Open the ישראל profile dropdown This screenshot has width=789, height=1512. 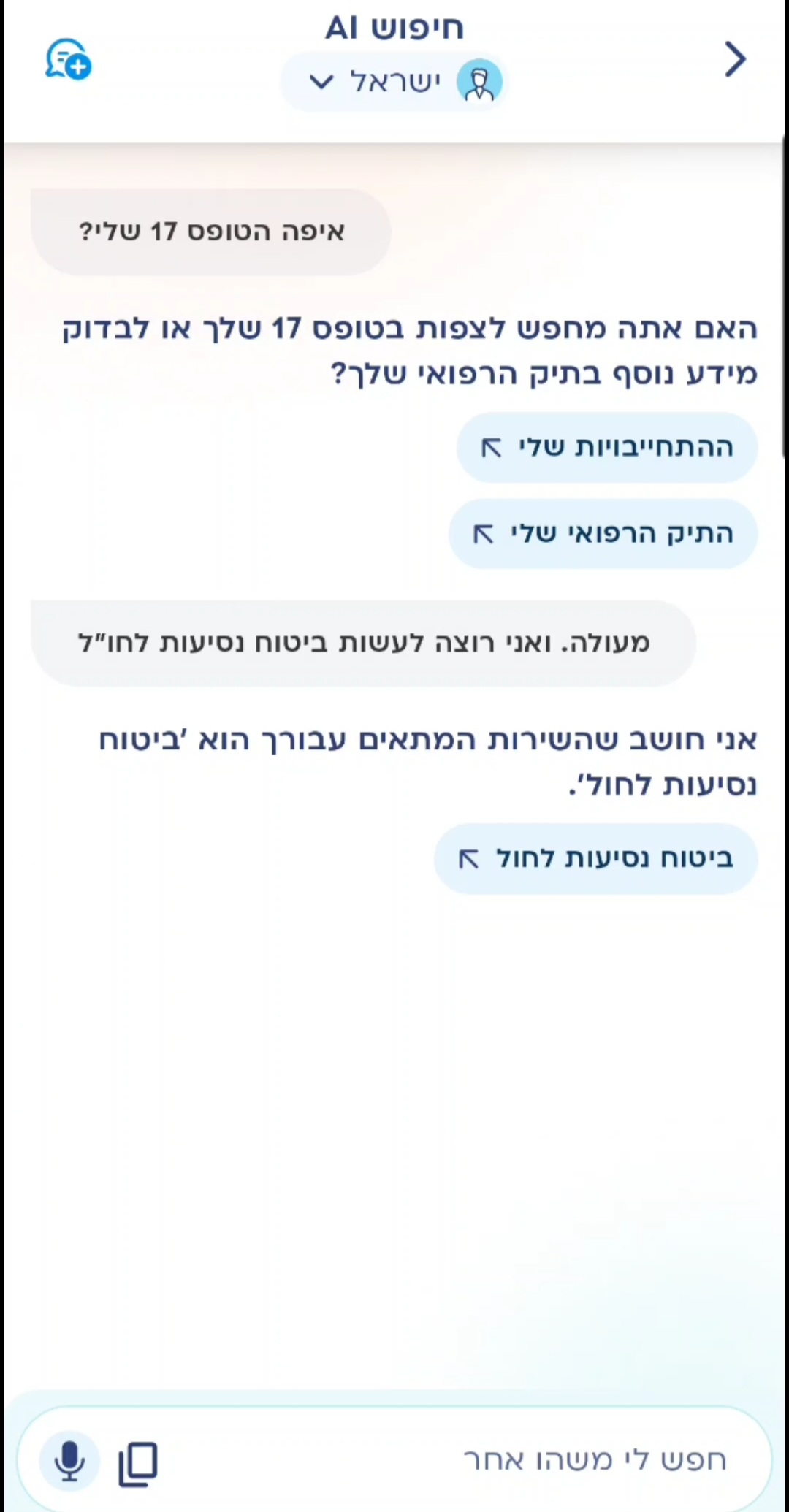click(394, 81)
